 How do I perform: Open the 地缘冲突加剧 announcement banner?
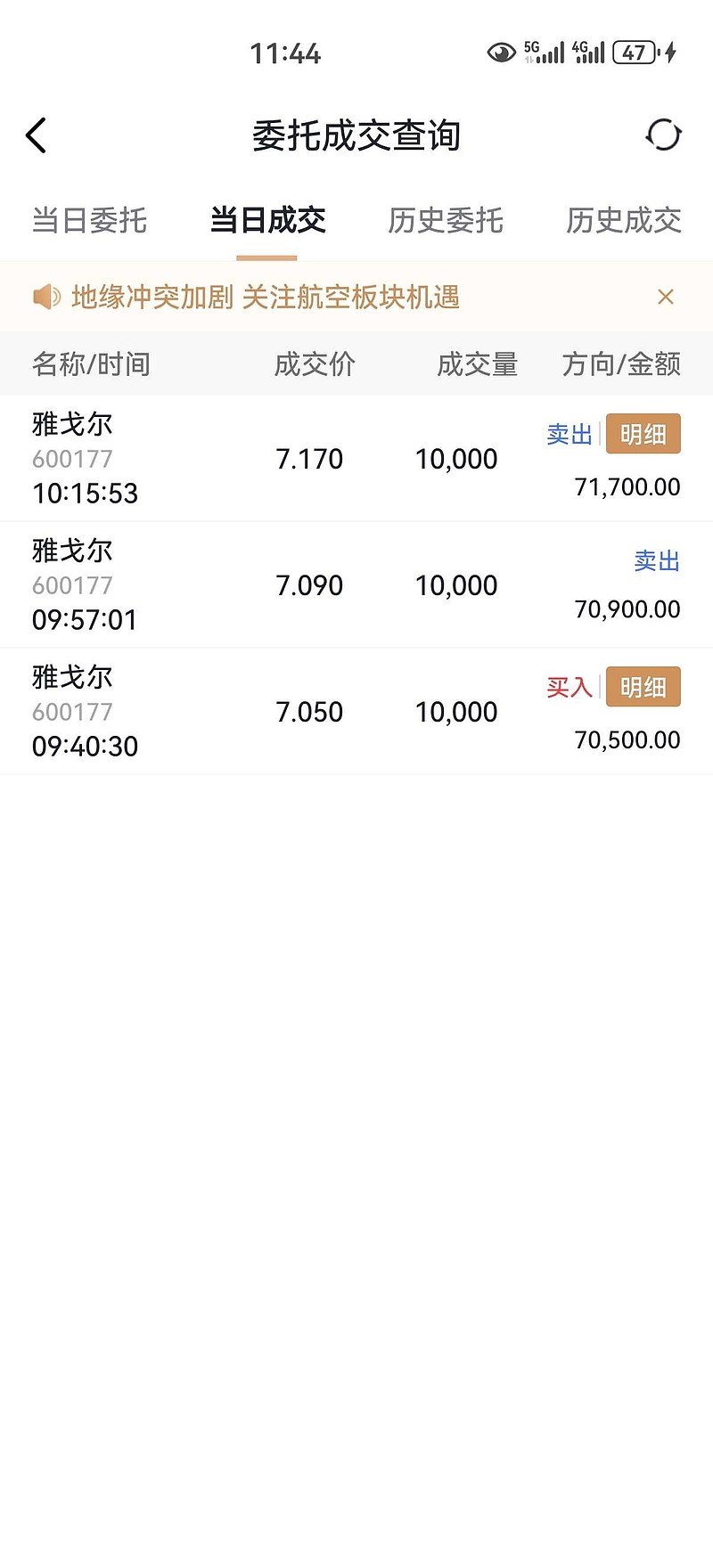265,297
